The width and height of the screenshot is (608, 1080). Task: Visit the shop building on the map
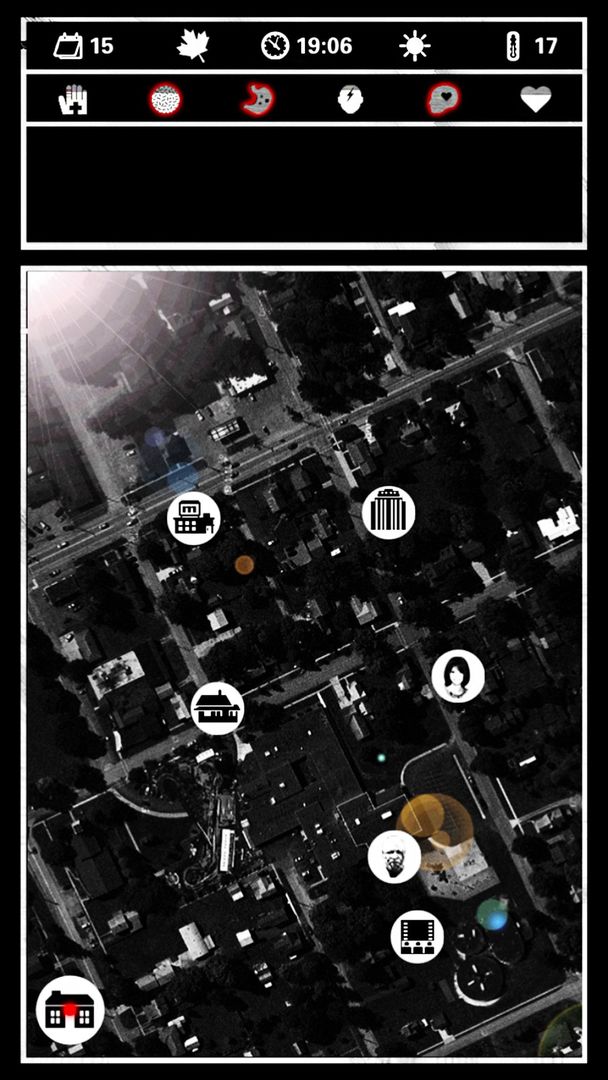click(194, 518)
